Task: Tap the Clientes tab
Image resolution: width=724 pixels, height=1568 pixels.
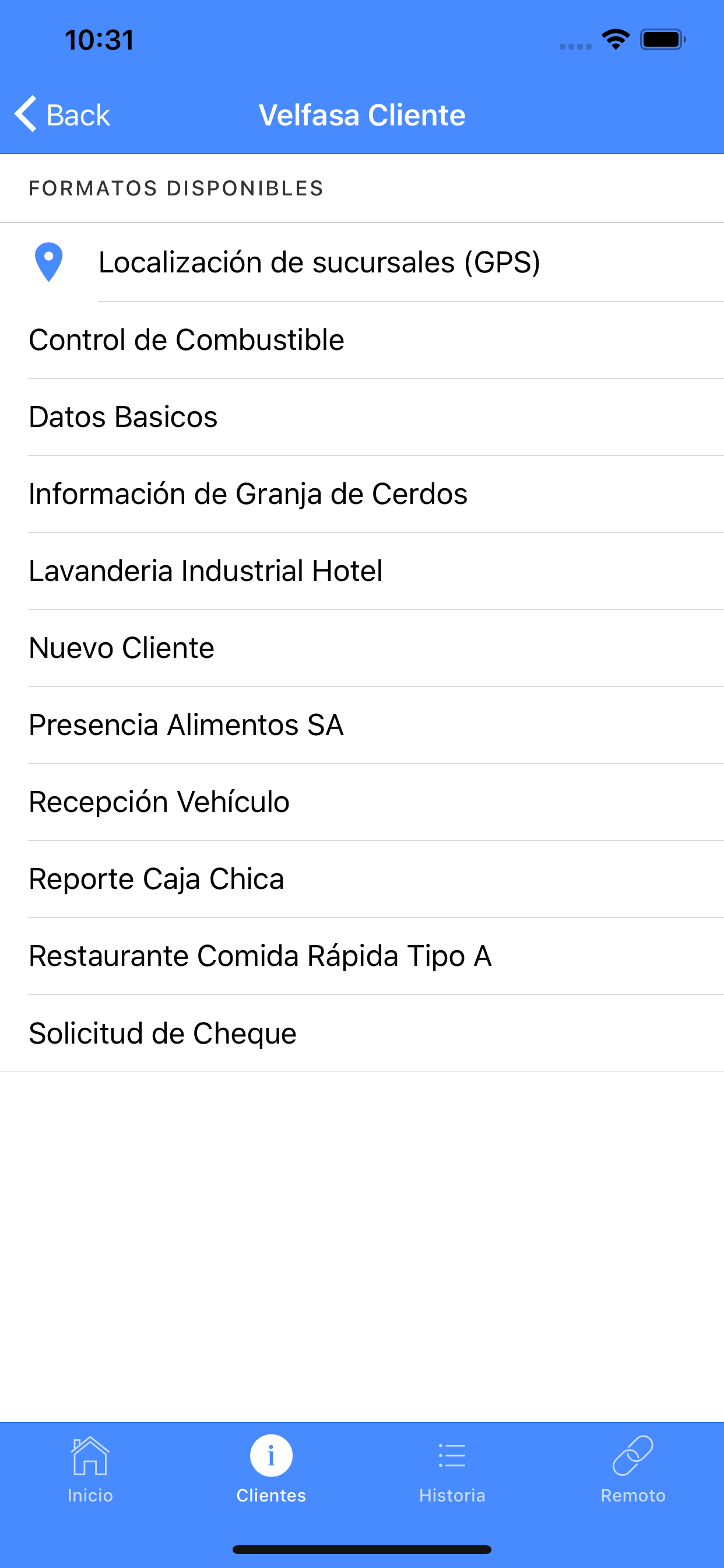Action: [x=271, y=1469]
